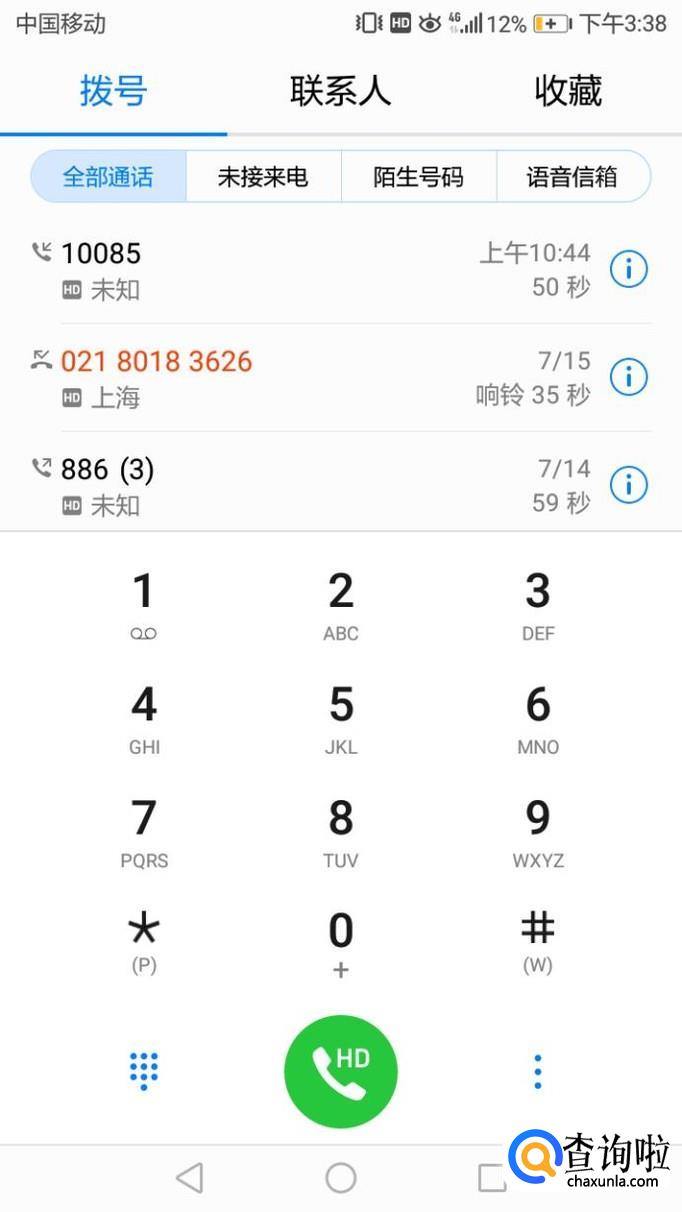682x1212 pixels.
Task: Open info for 021 8018 3626
Action: (x=629, y=377)
